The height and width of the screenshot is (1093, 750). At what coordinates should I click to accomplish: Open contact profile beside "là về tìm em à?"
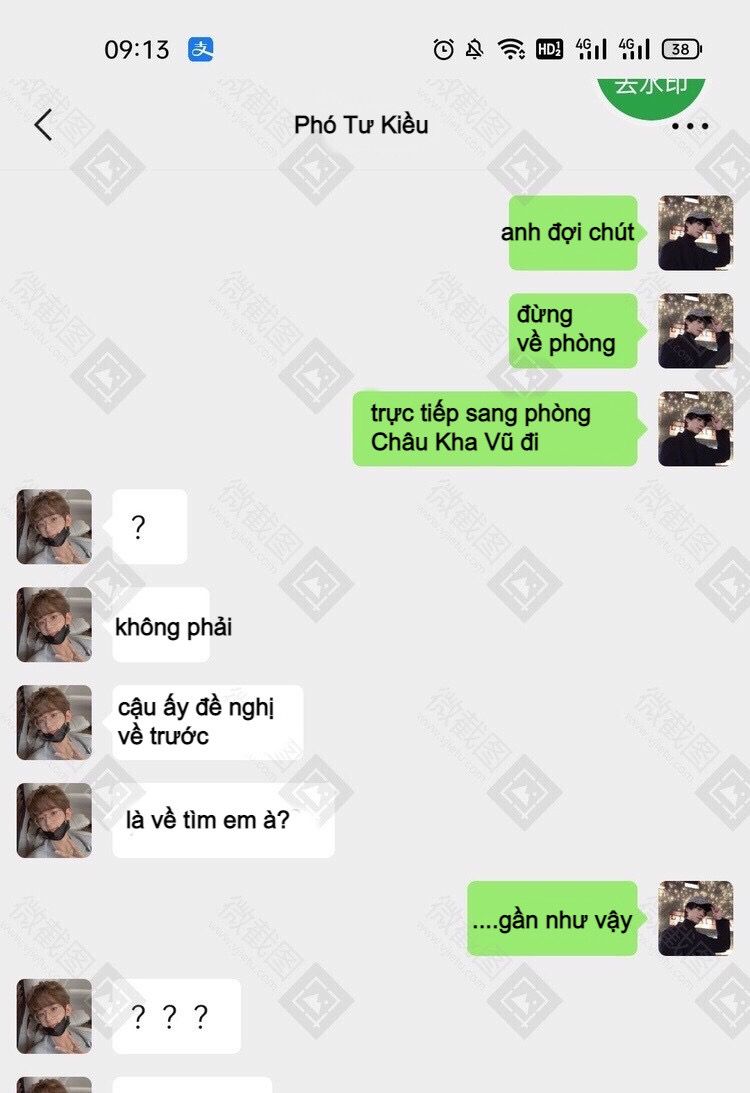pyautogui.click(x=54, y=820)
